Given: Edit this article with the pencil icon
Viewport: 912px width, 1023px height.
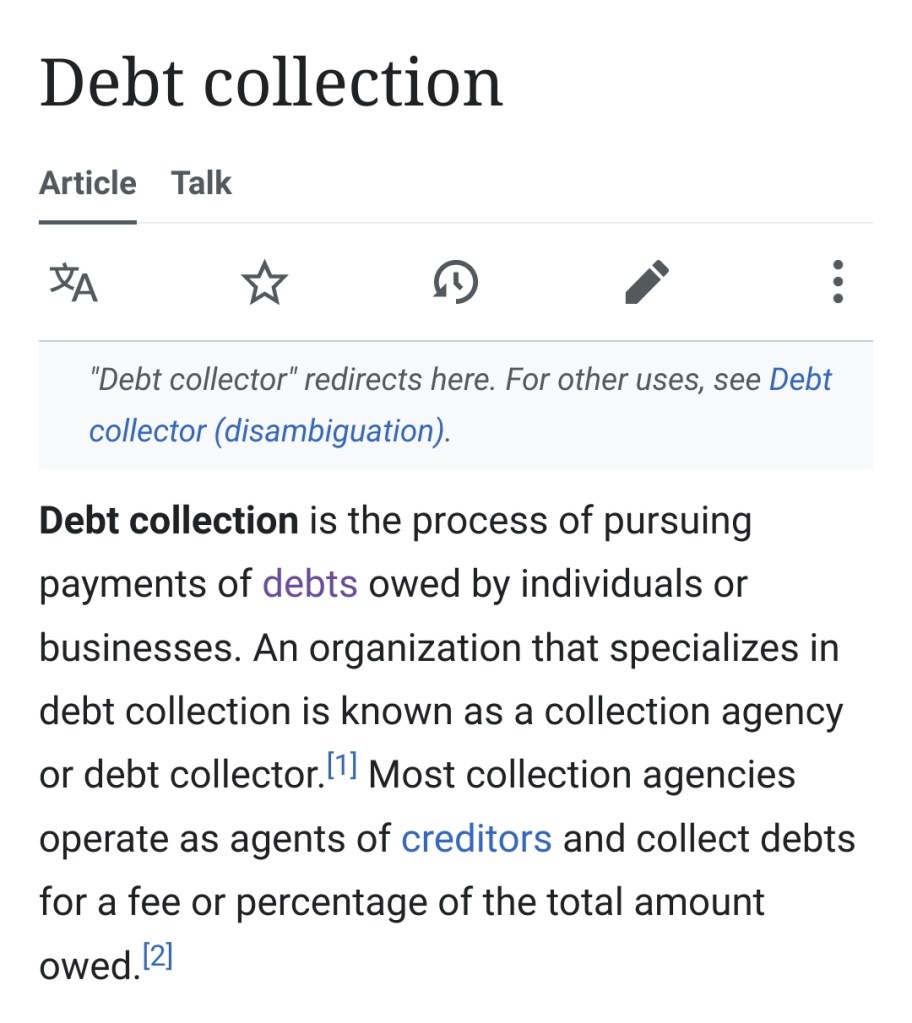Looking at the screenshot, I should tap(646, 283).
